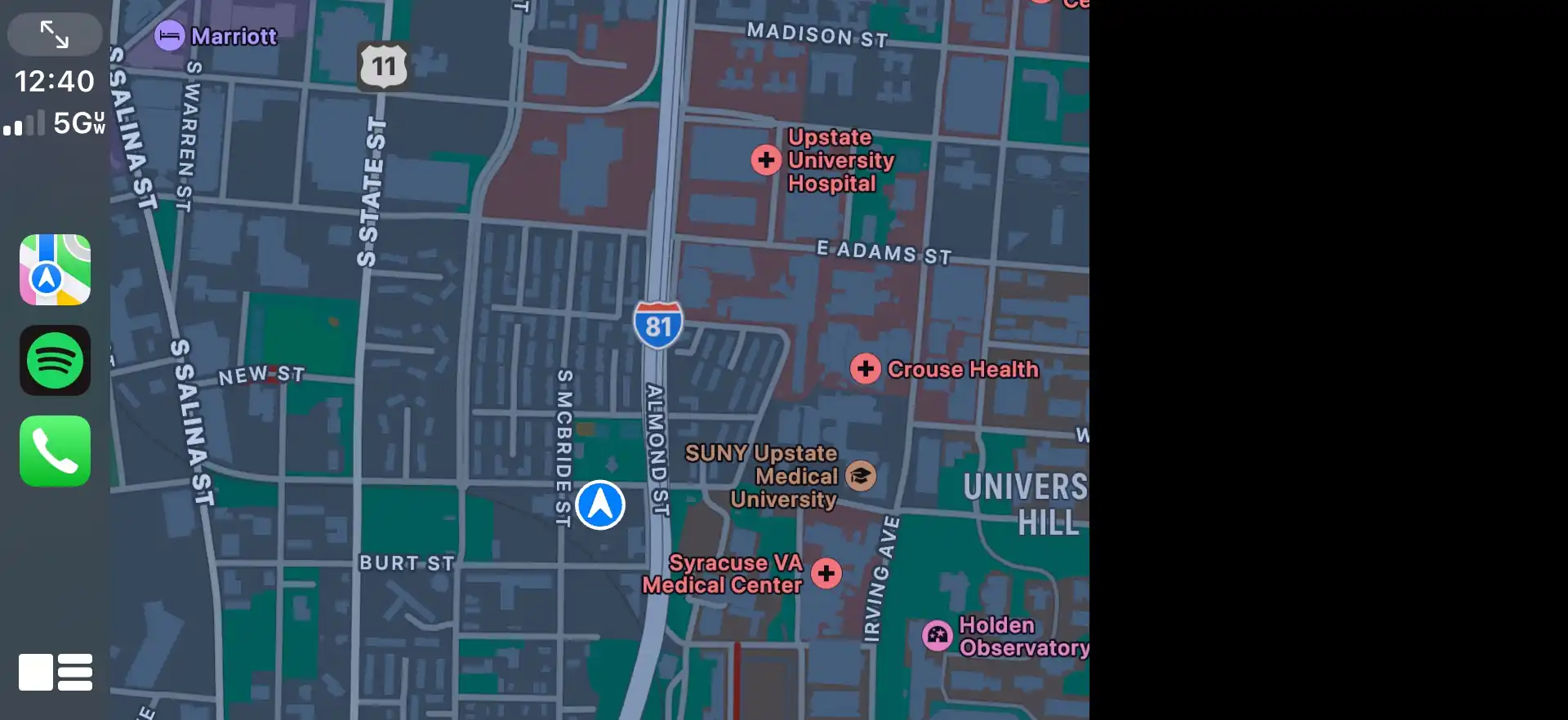
Task: Open the Holden Observatory marker
Action: coord(938,636)
